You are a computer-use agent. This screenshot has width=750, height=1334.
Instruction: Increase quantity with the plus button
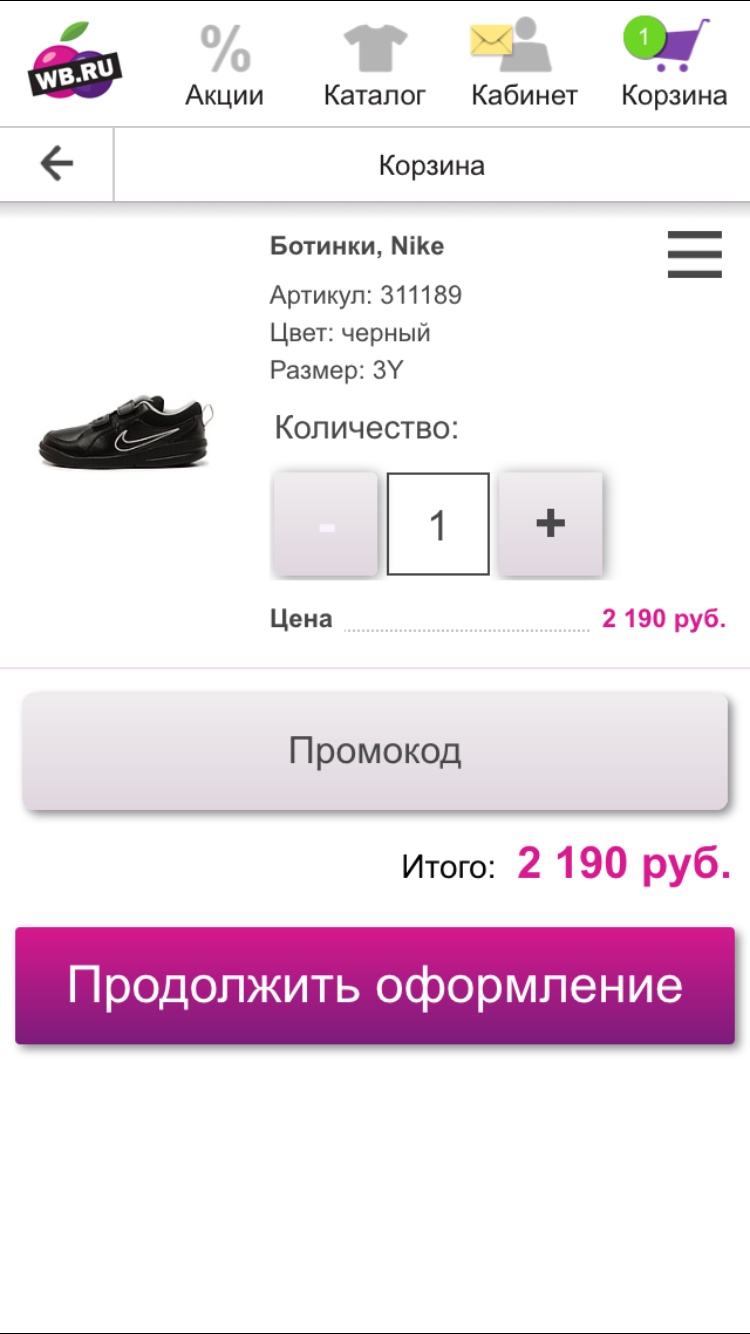coord(550,524)
